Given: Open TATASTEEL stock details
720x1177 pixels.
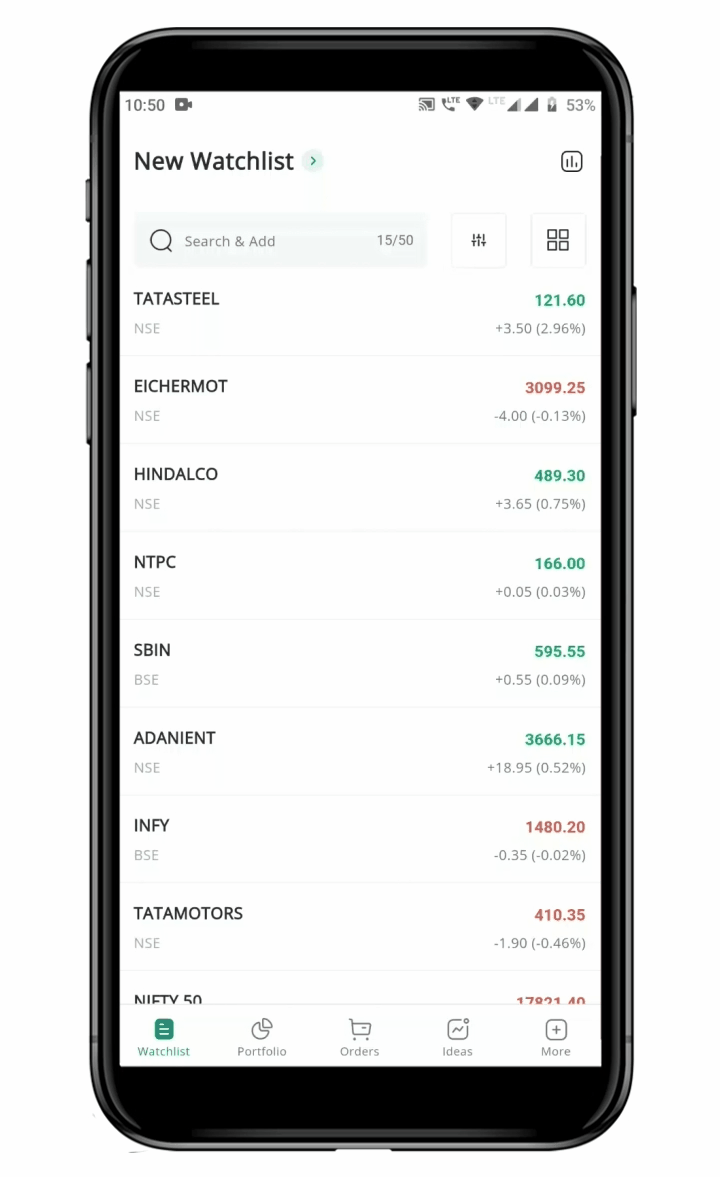Looking at the screenshot, I should pos(360,312).
